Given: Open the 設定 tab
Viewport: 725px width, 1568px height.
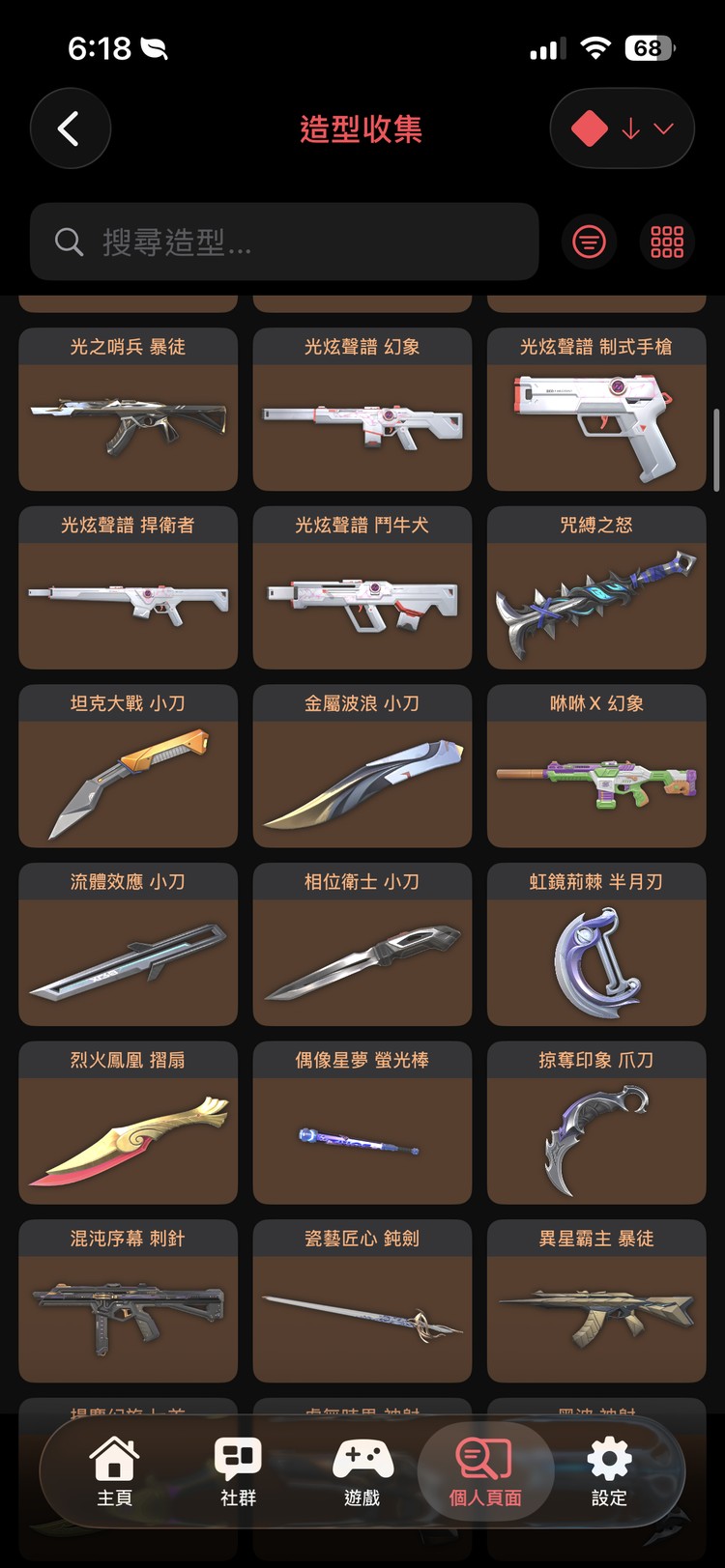Looking at the screenshot, I should click(x=609, y=1471).
